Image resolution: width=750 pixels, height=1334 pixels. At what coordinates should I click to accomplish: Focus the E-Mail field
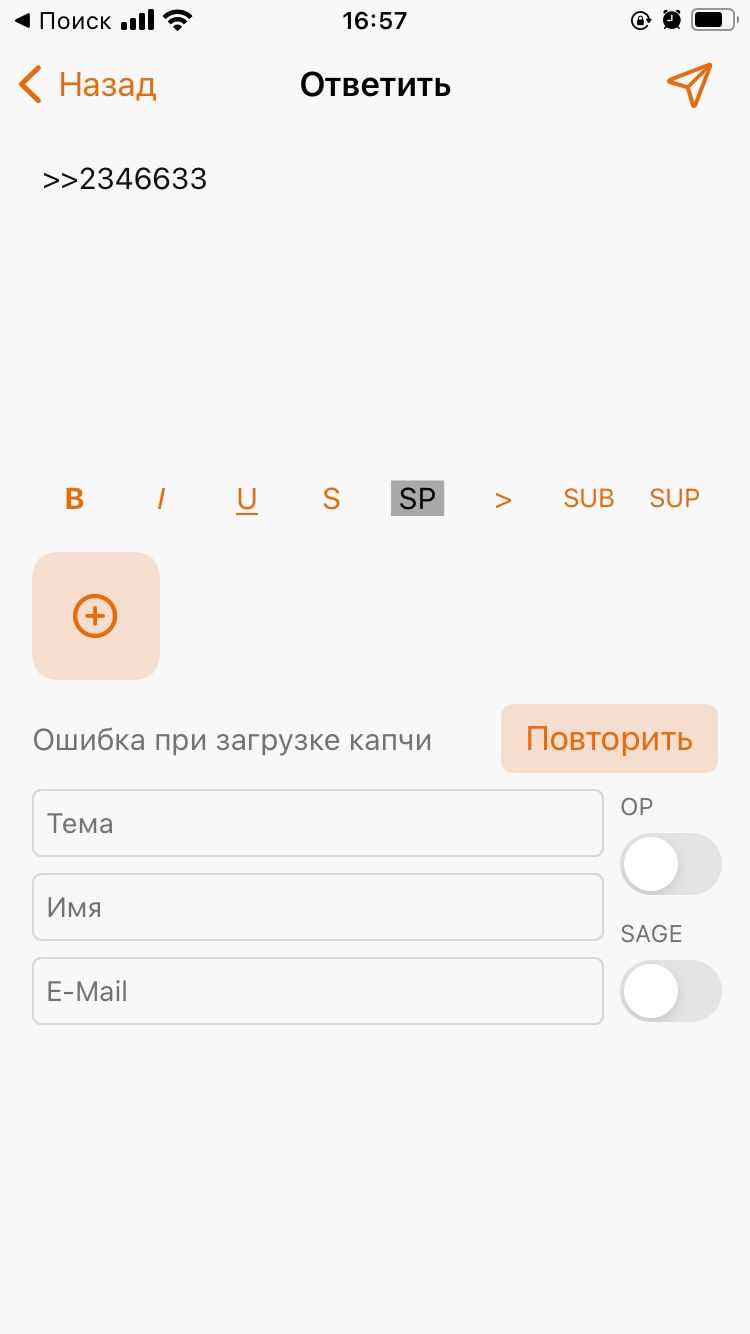point(318,991)
